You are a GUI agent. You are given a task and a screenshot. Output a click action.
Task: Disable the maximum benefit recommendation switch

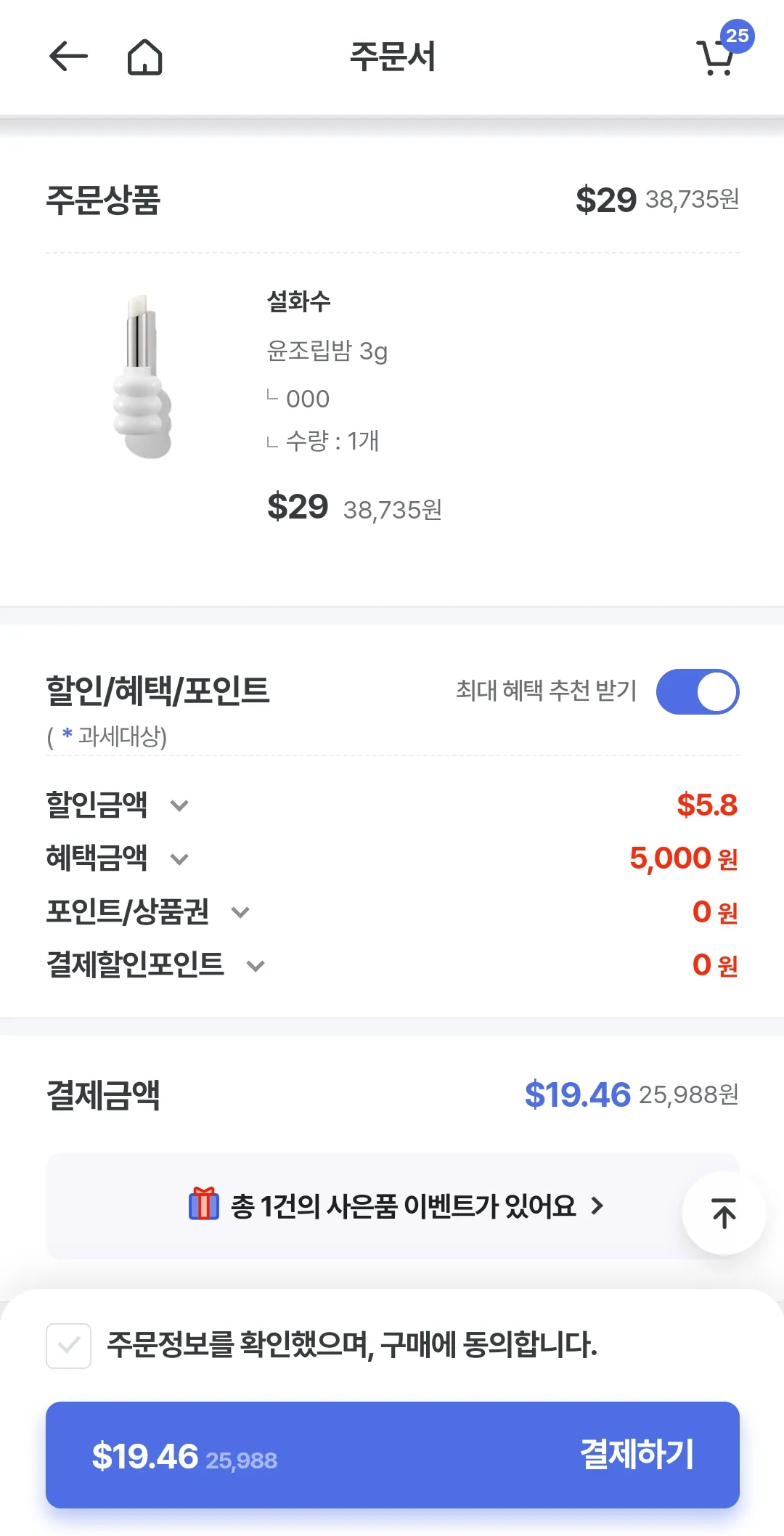point(699,692)
